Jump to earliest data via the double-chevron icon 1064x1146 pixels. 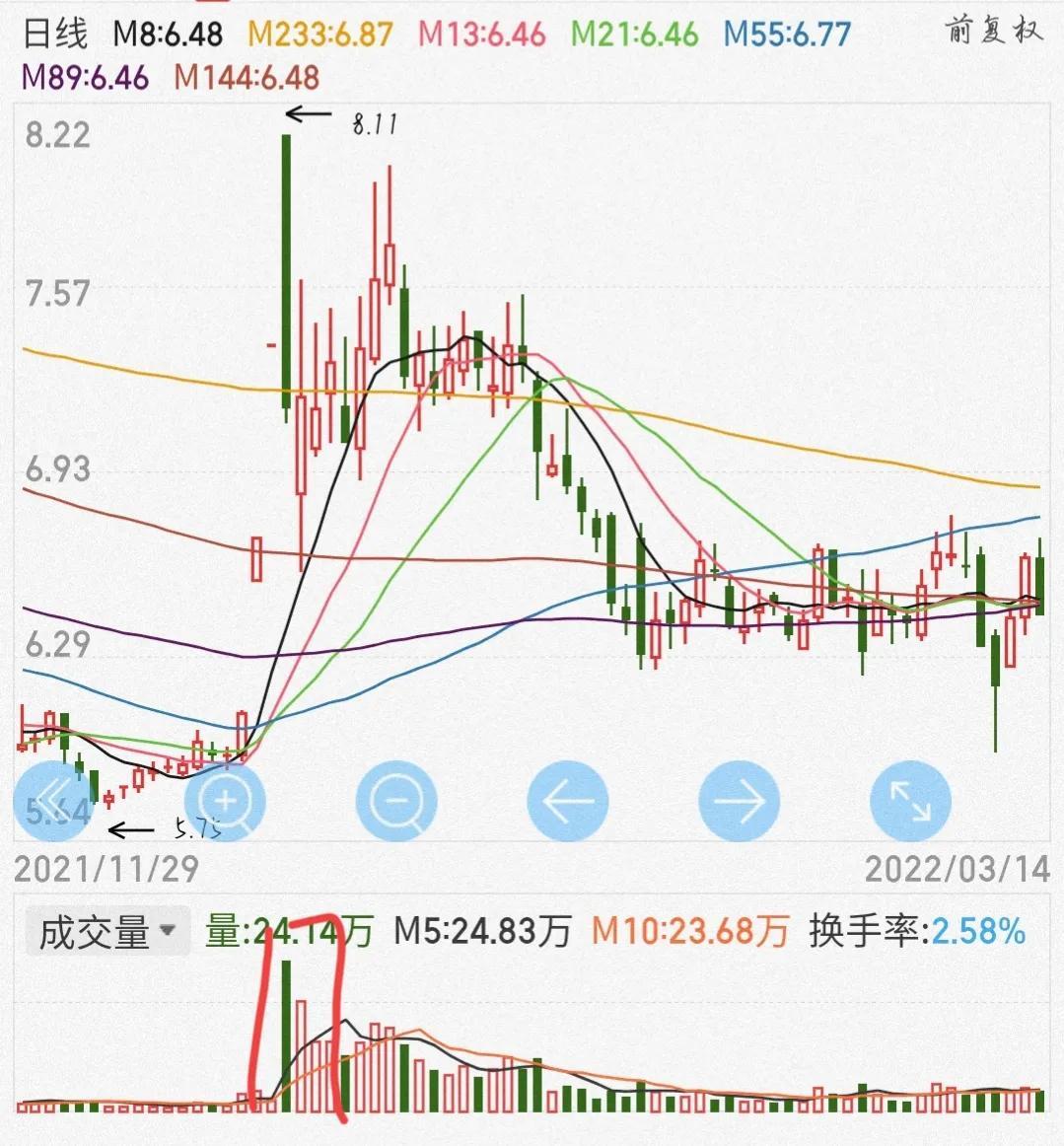tap(54, 802)
